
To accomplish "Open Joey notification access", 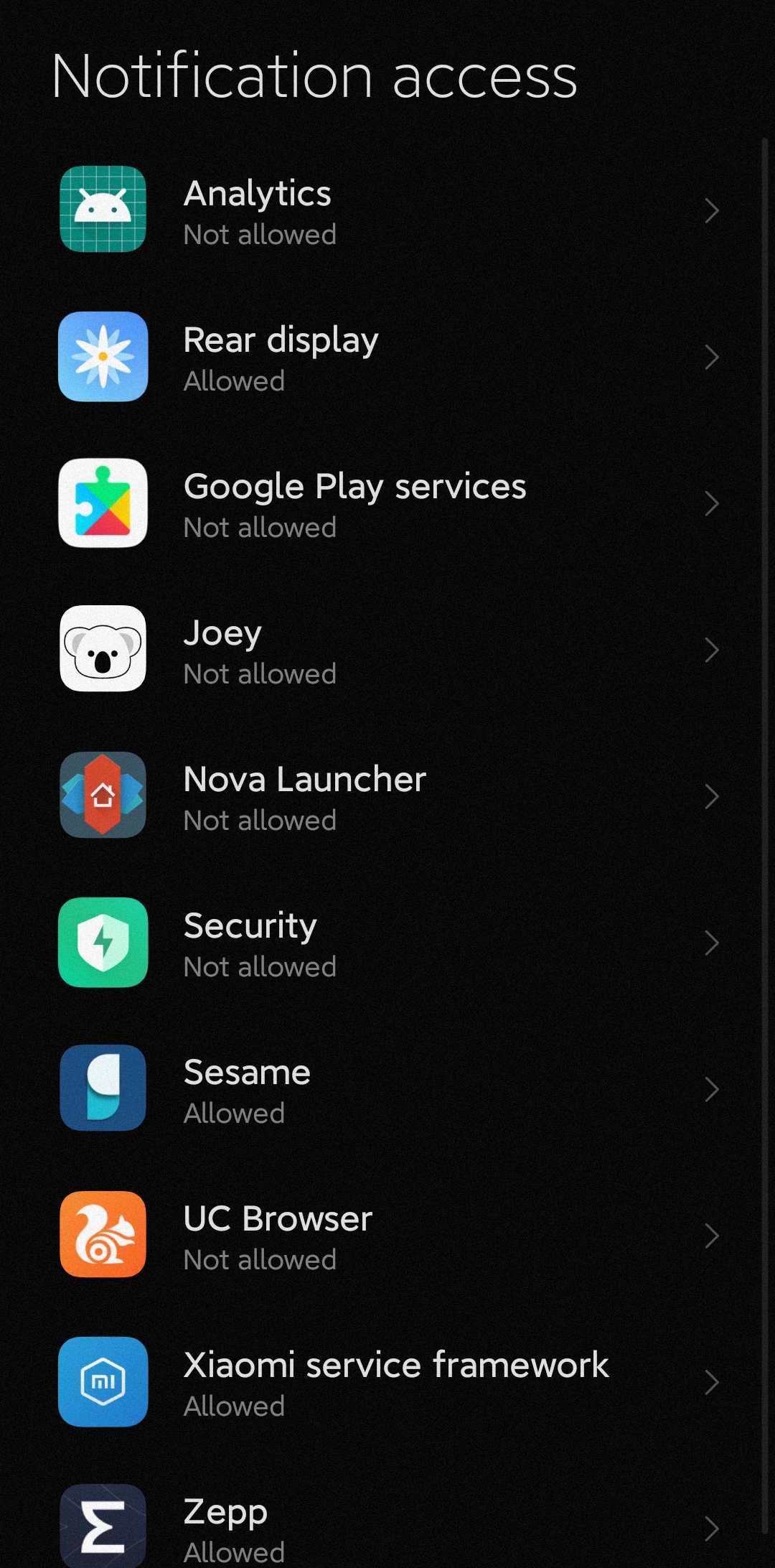I will (x=387, y=649).
